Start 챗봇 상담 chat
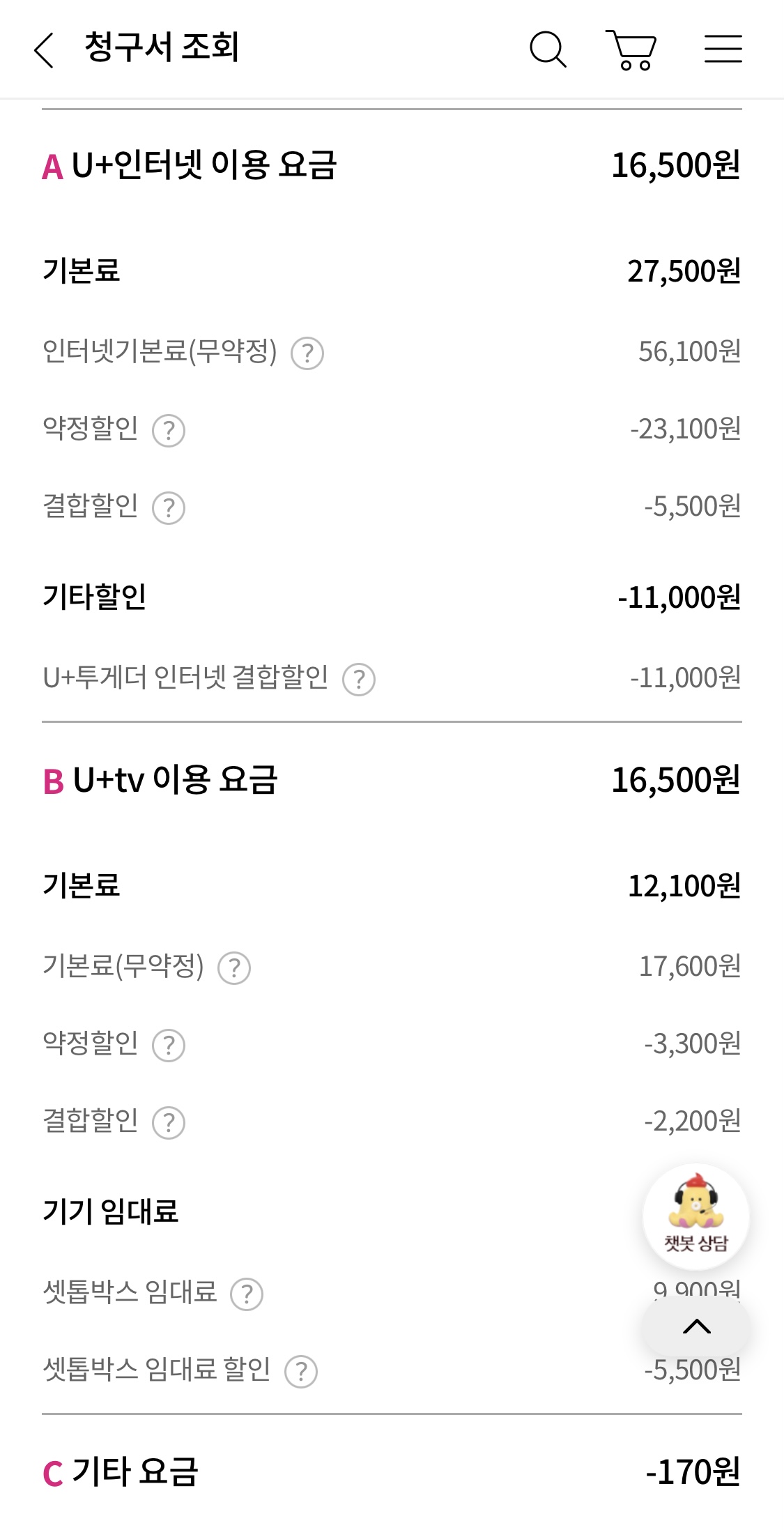 [695, 1216]
